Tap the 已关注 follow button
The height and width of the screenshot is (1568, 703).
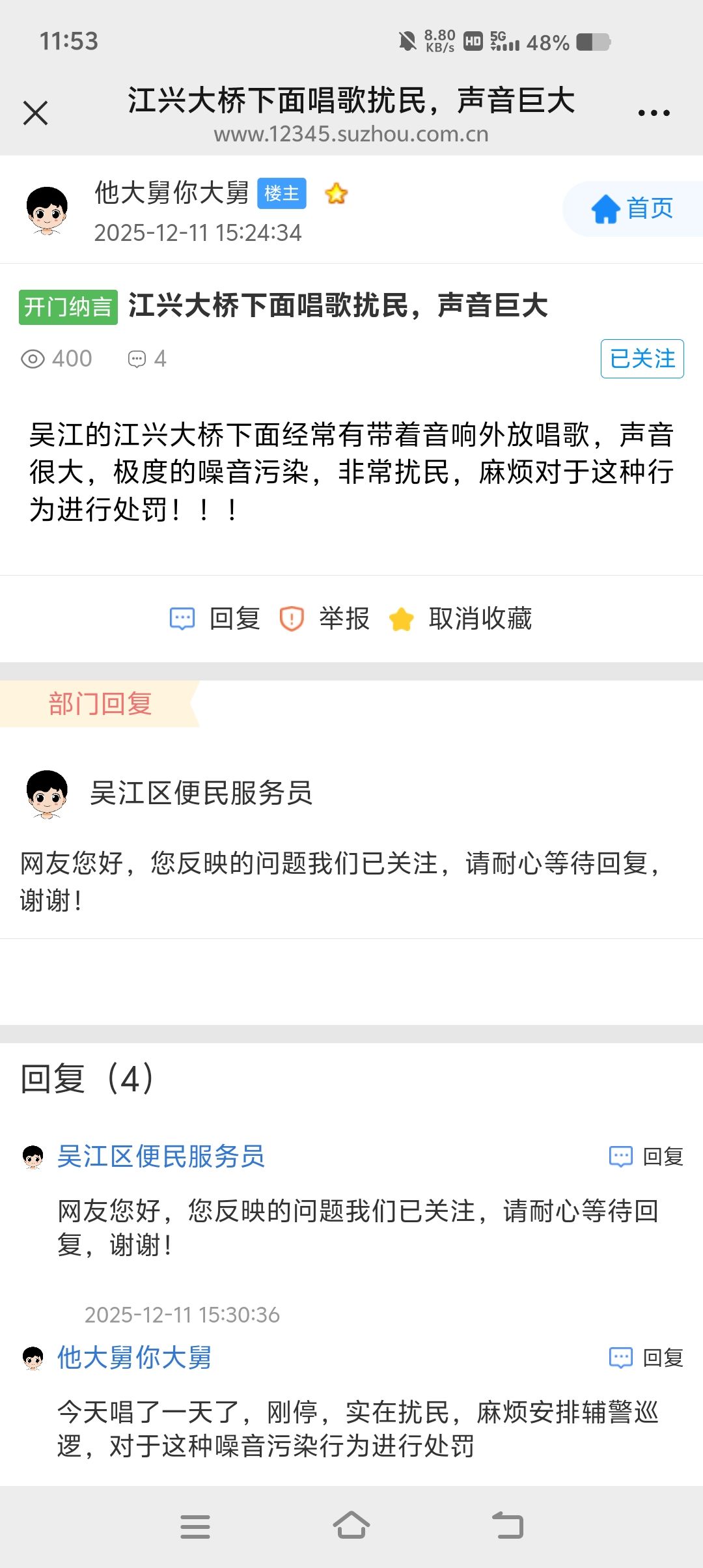pyautogui.click(x=642, y=359)
